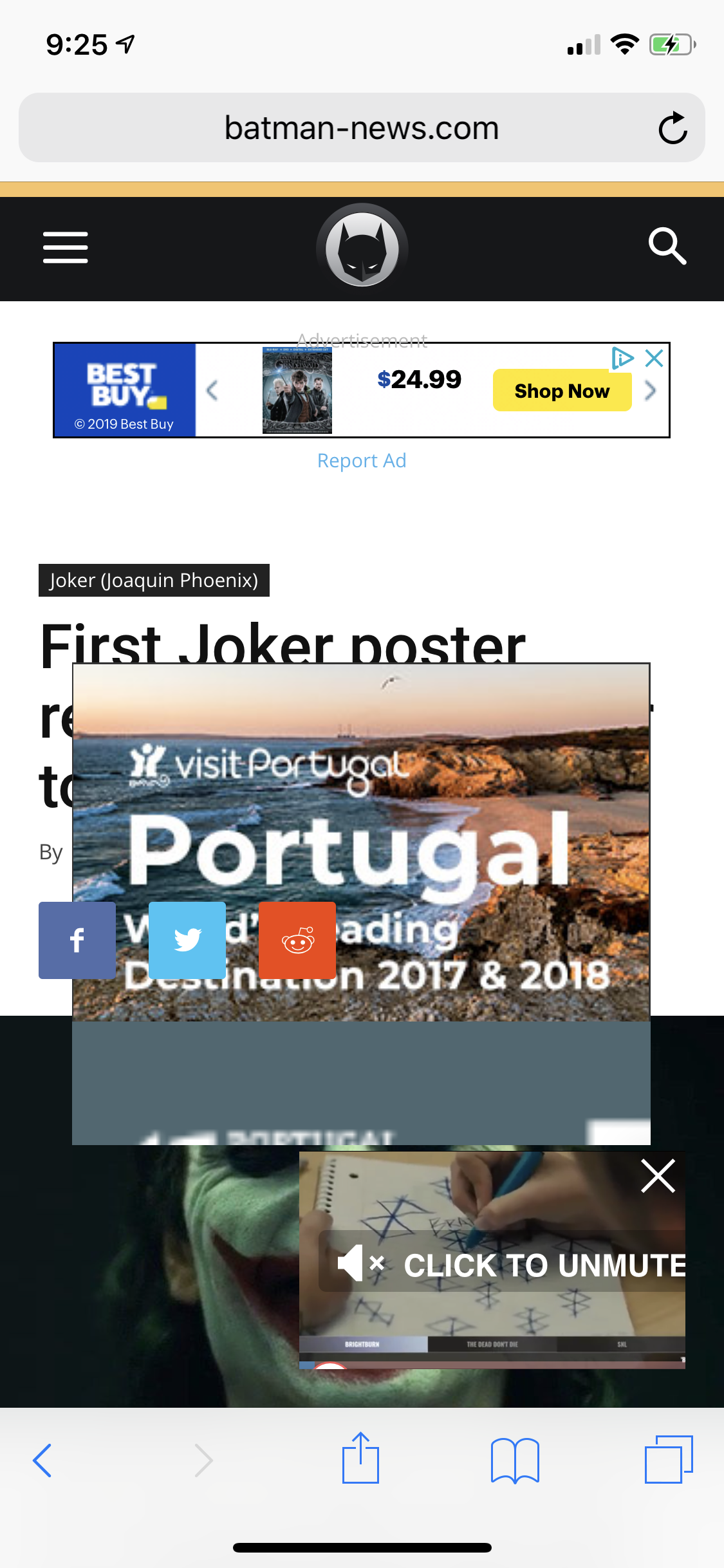
Task: Reload the page in the address bar
Action: [673, 127]
